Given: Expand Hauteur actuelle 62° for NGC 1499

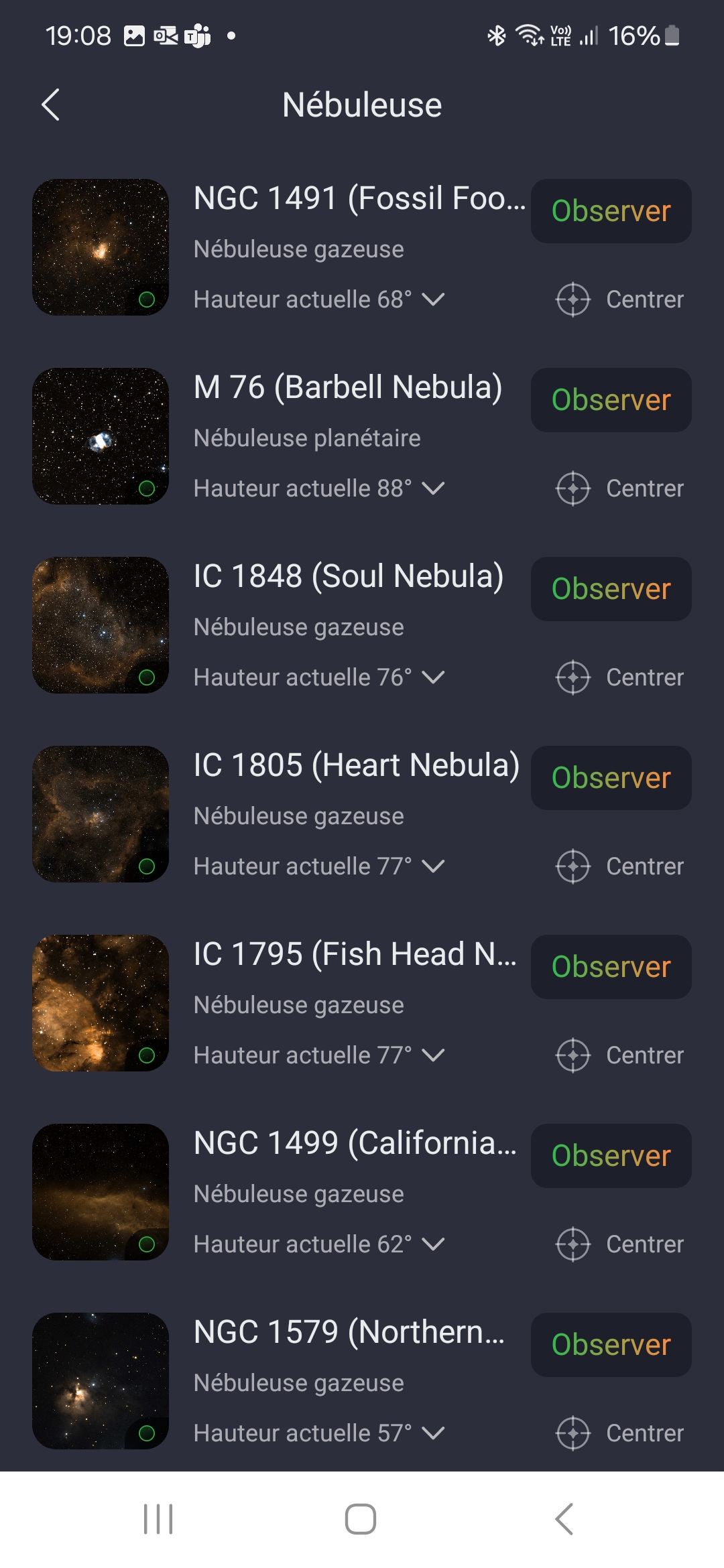Looking at the screenshot, I should (433, 1244).
